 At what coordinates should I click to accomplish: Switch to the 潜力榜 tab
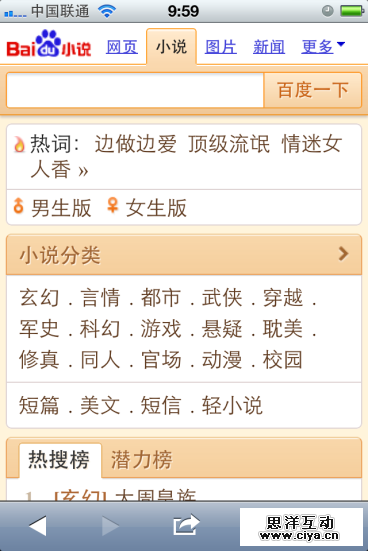pos(142,460)
